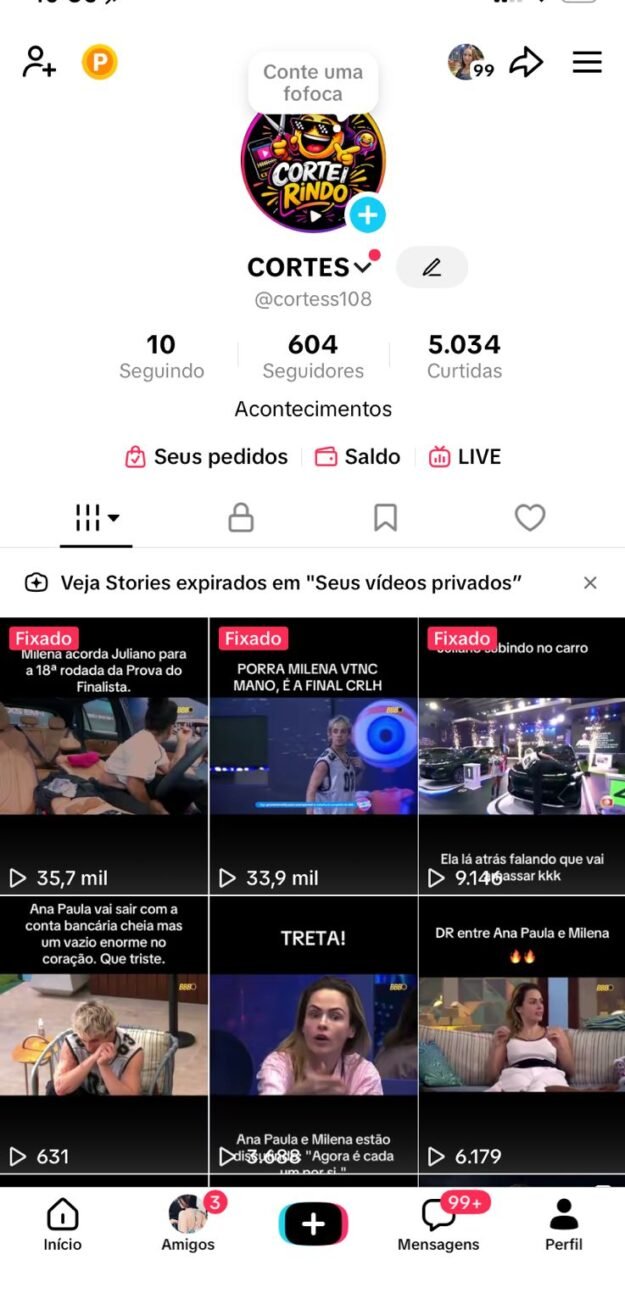This screenshot has width=625, height=1310.
Task: Open the TRETA! video
Action: click(x=313, y=1034)
